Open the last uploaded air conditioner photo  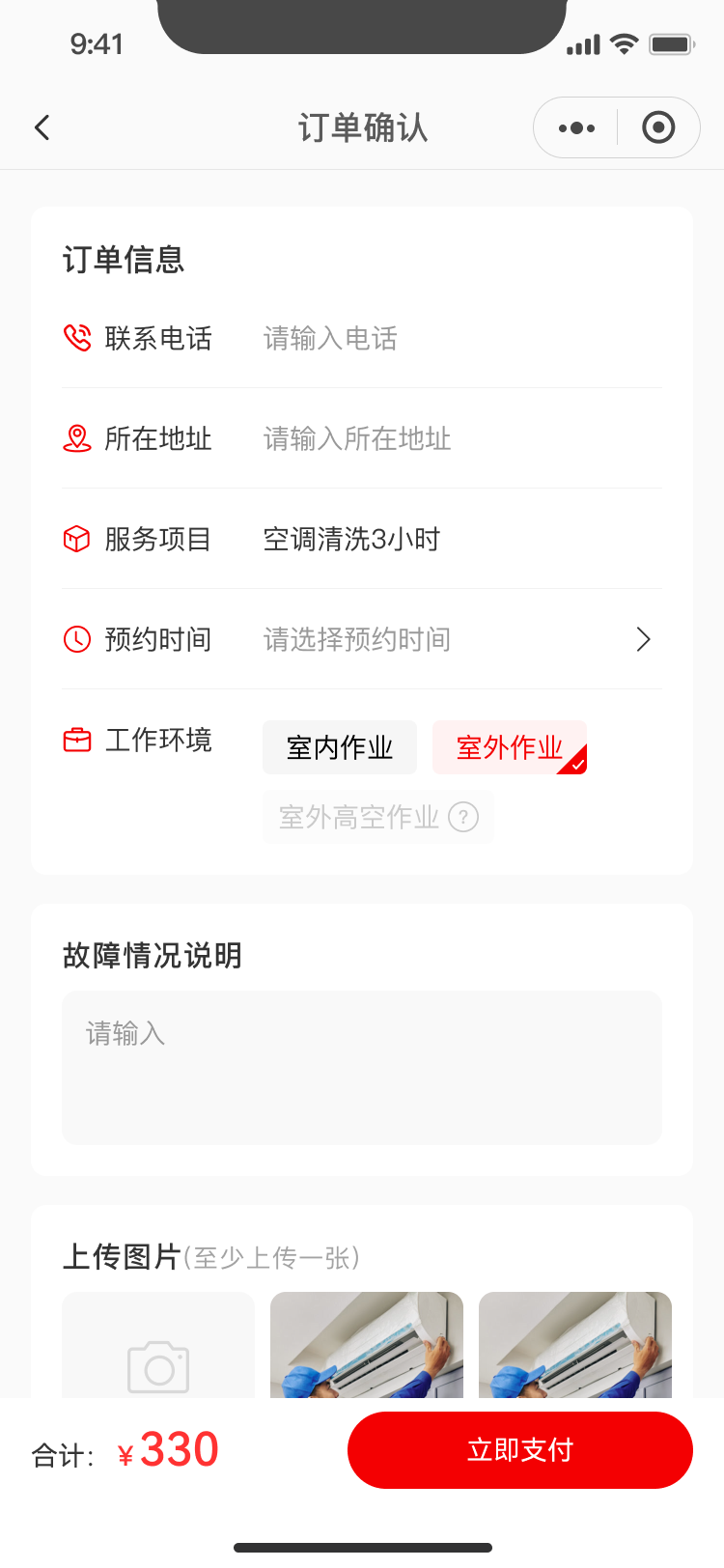[575, 1346]
